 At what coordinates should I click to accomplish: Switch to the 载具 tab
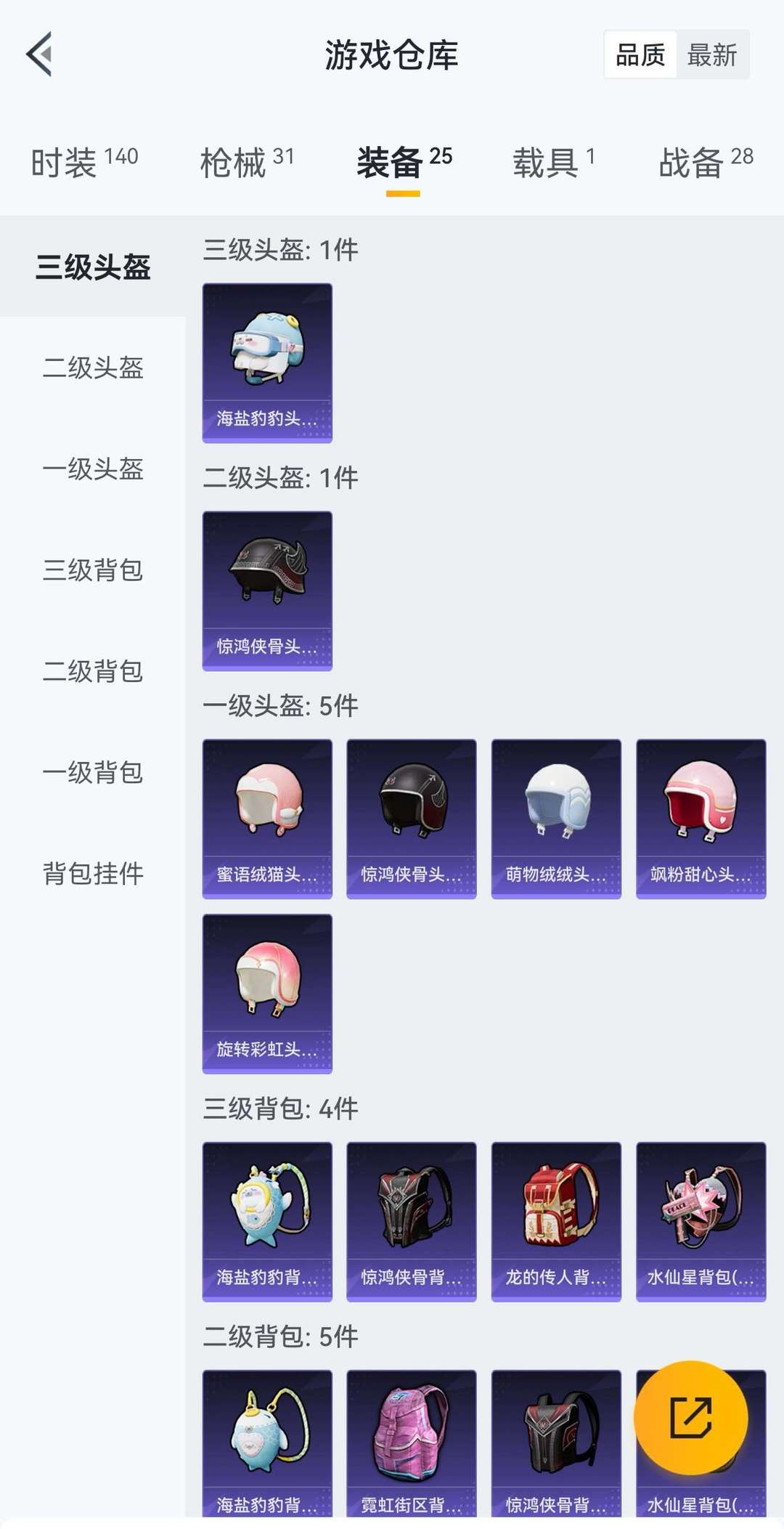(553, 162)
